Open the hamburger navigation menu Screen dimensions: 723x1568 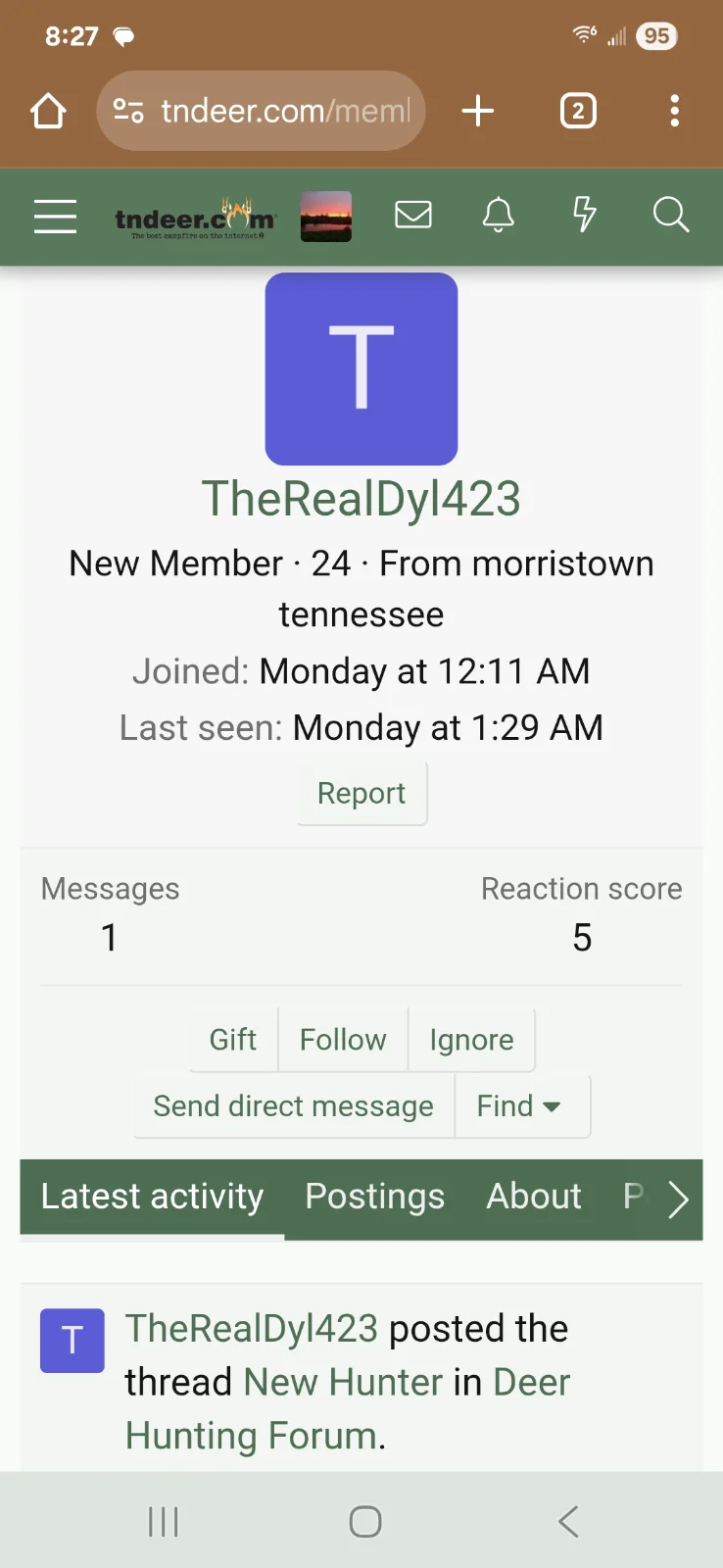[x=55, y=216]
